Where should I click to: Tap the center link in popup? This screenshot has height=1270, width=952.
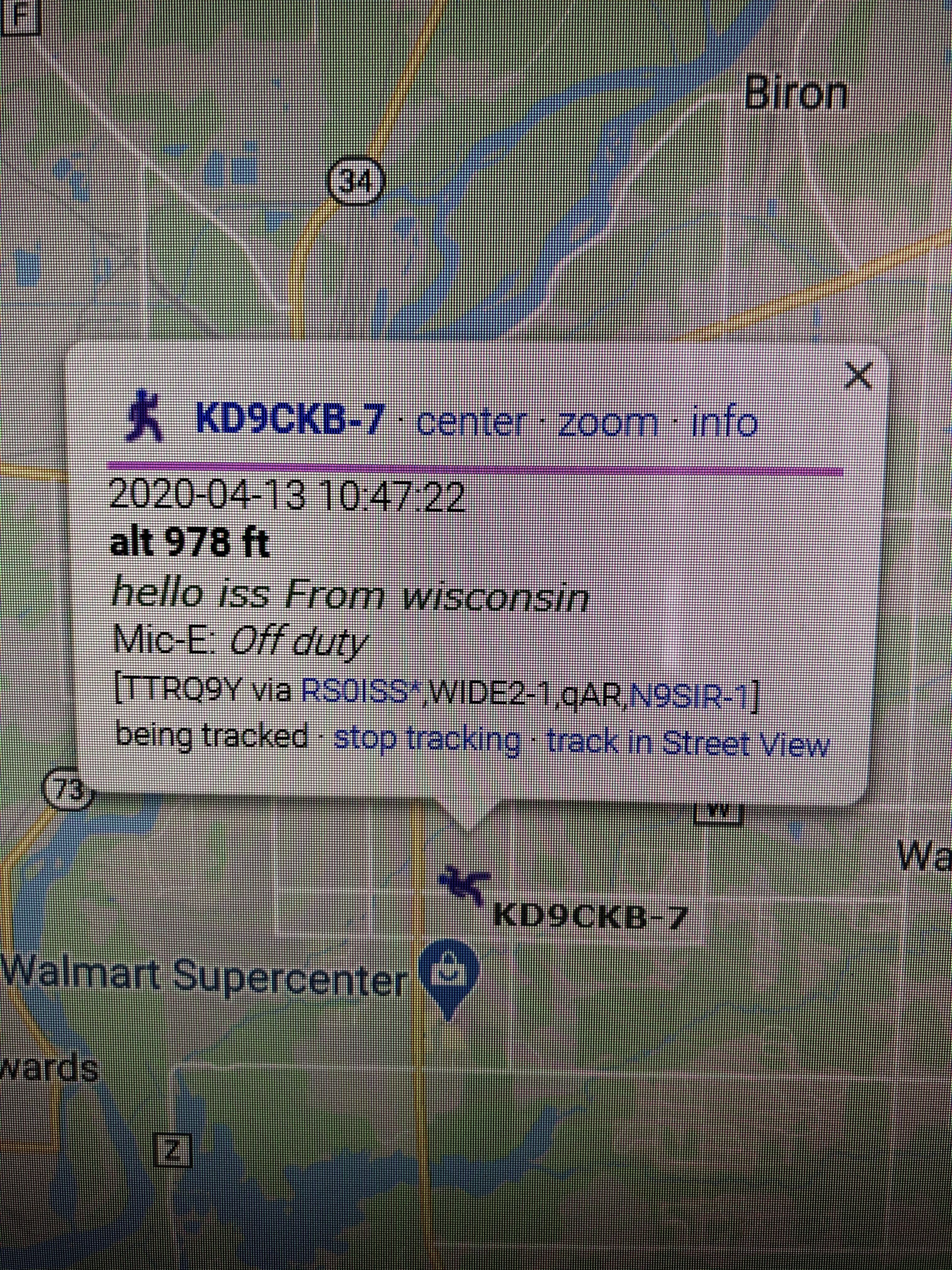tap(471, 423)
